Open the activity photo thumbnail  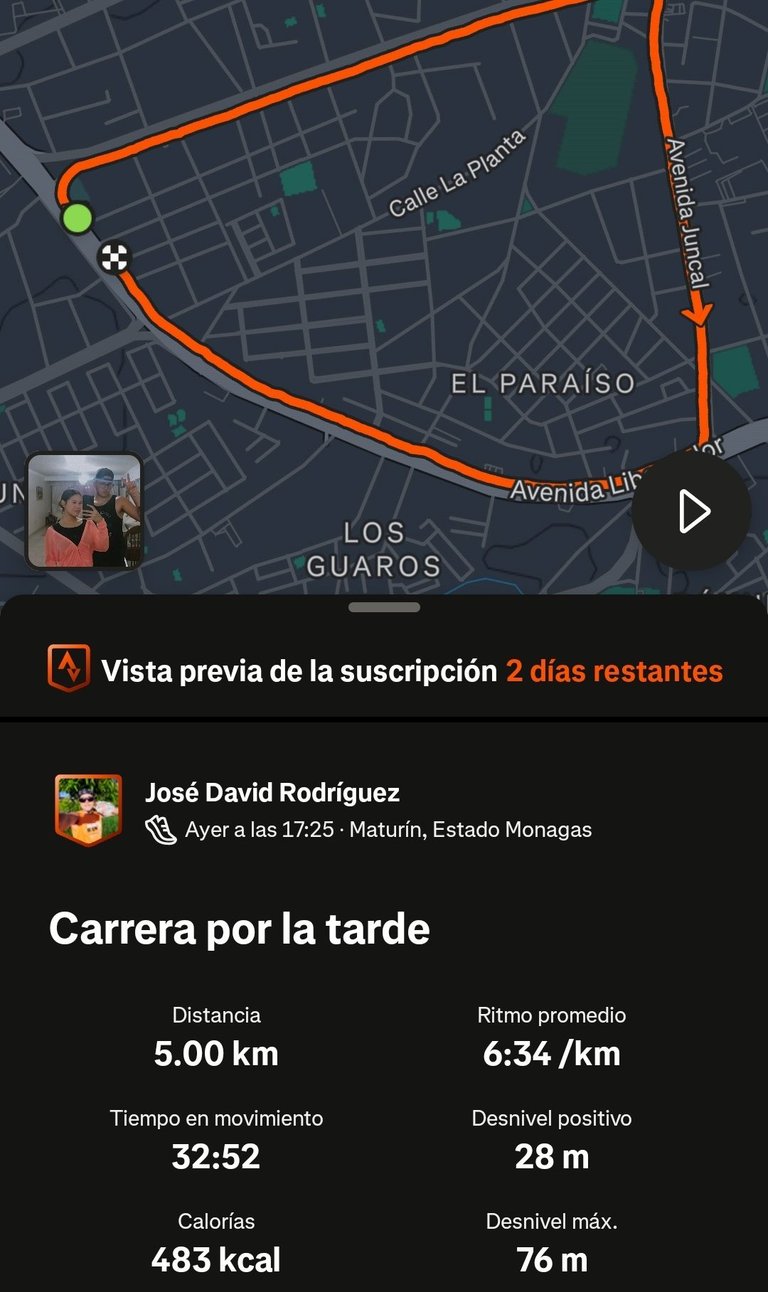coord(84,510)
